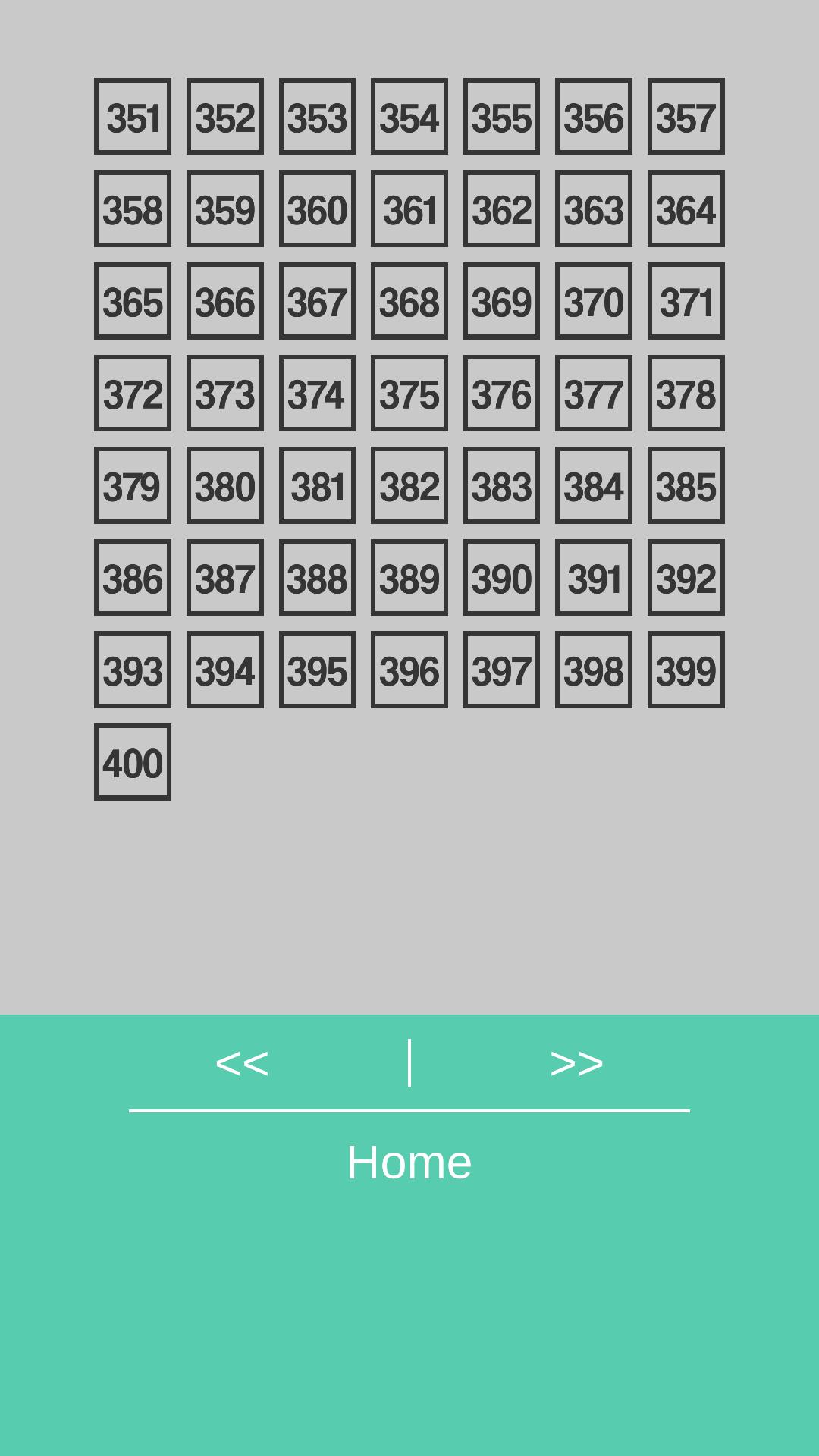
Task: Select level 357
Action: 686,117
